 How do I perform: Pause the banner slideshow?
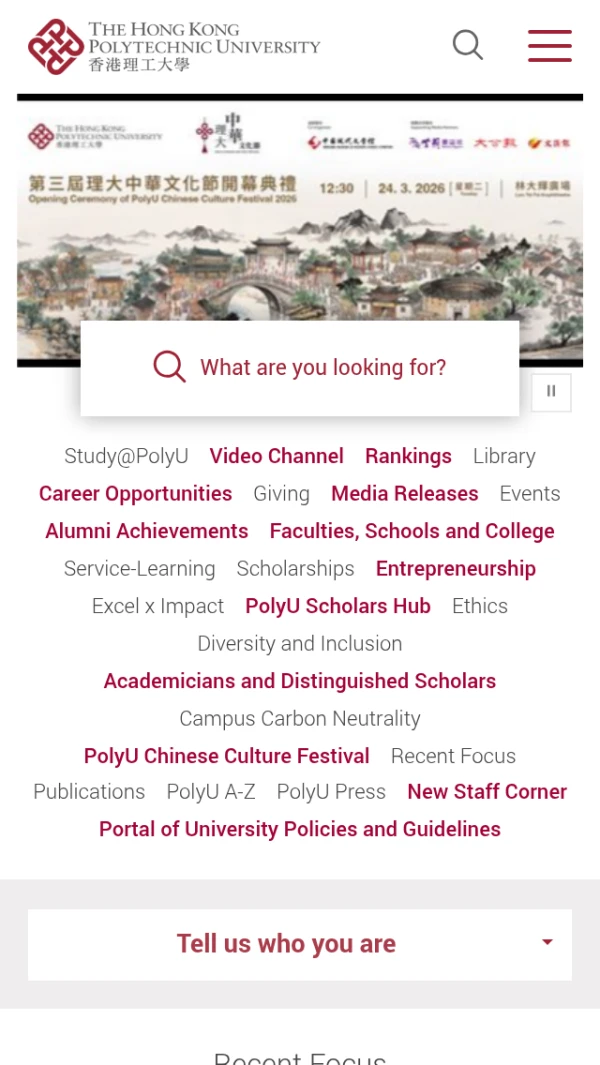(551, 392)
